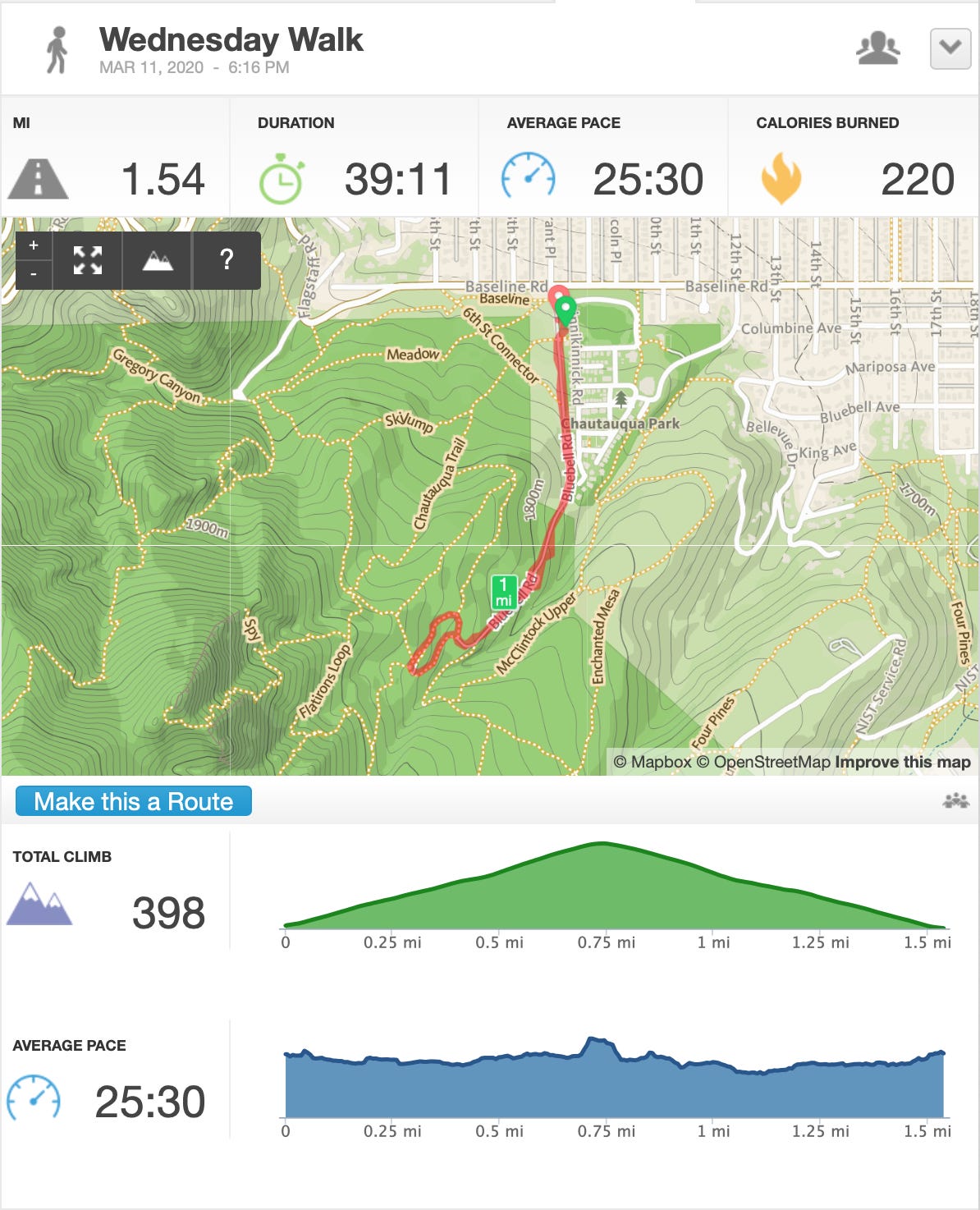Zoom in on the map

pos(34,245)
